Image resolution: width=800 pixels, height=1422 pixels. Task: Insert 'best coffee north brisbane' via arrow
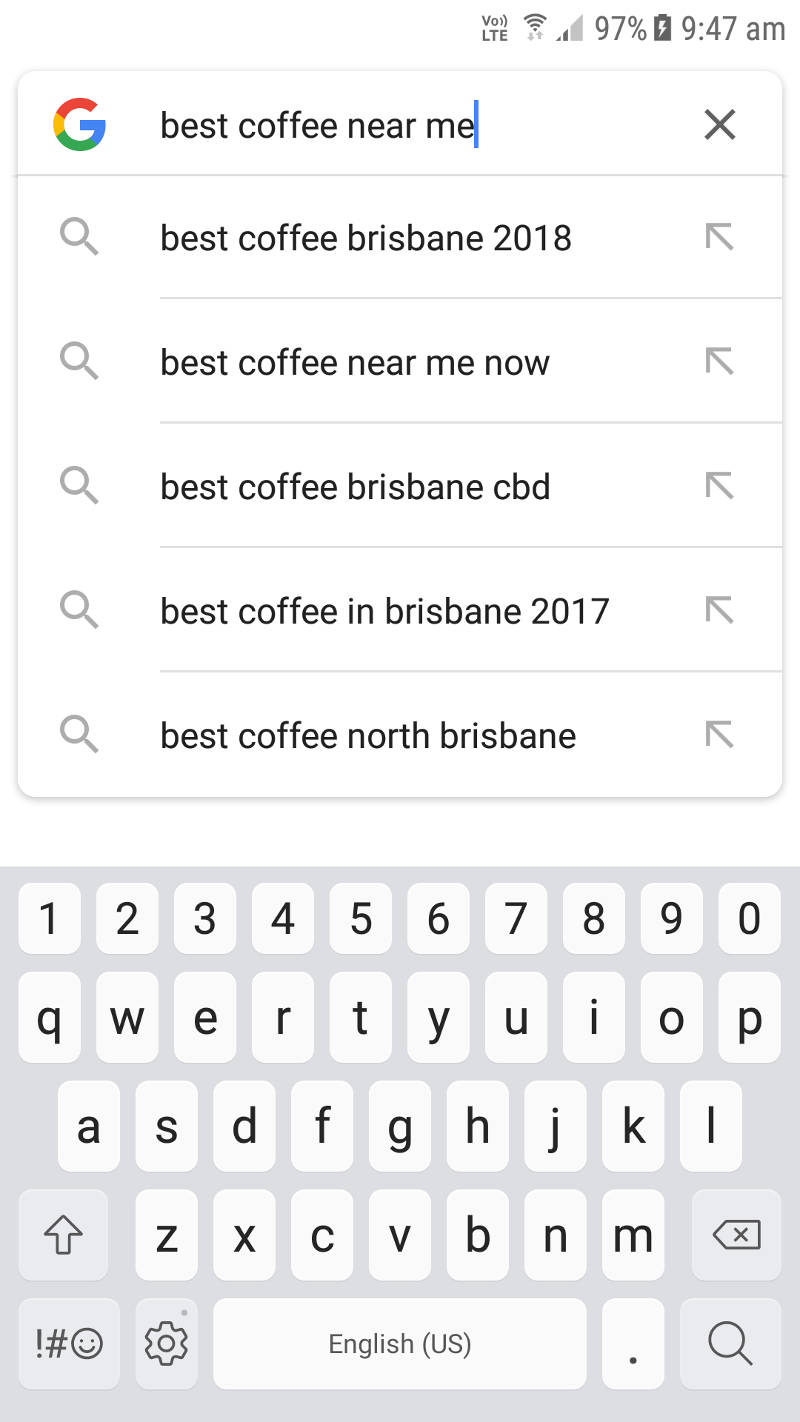[x=719, y=735]
